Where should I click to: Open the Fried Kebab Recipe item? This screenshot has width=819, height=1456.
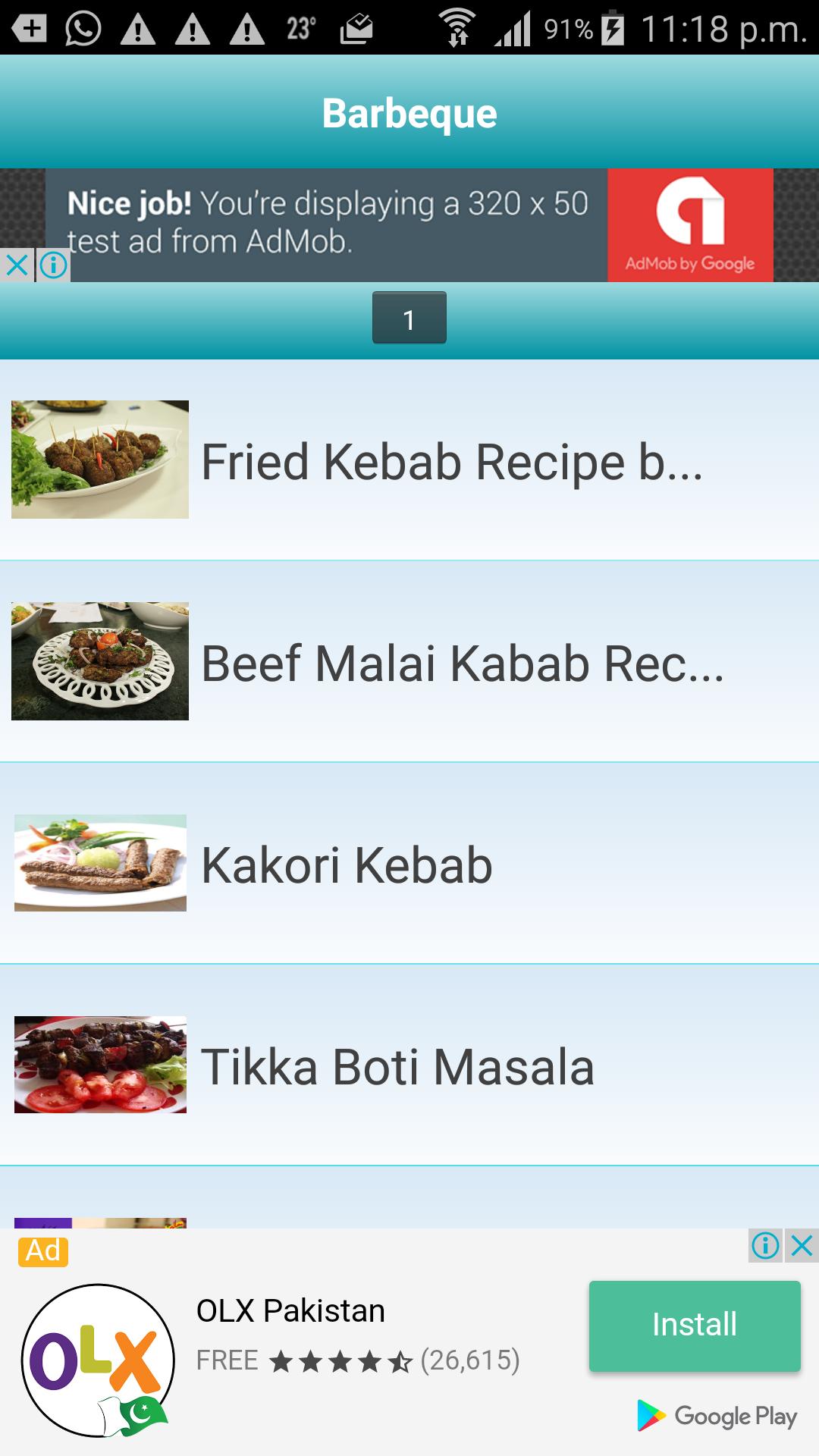409,460
